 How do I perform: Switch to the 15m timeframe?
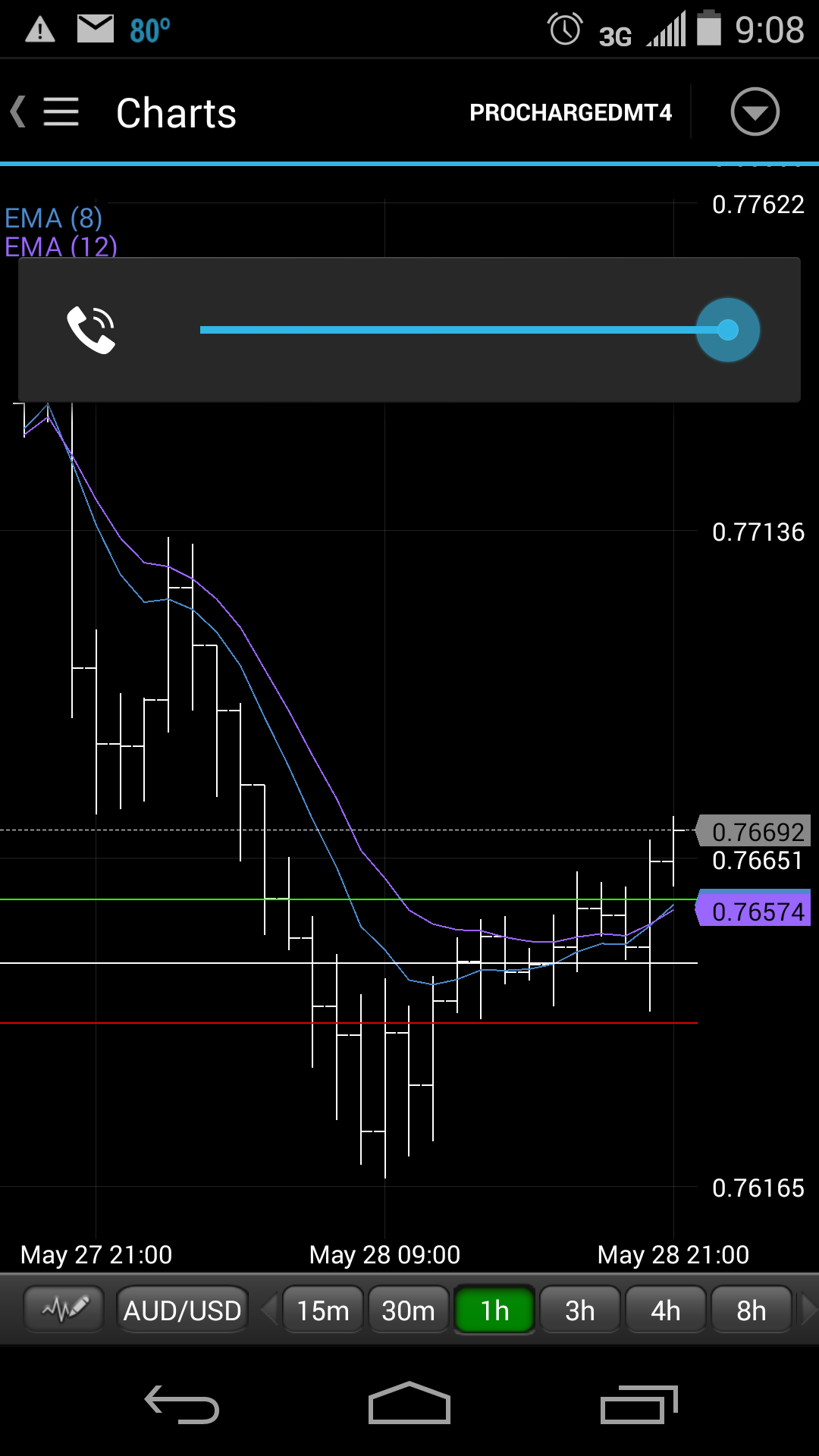point(323,1310)
